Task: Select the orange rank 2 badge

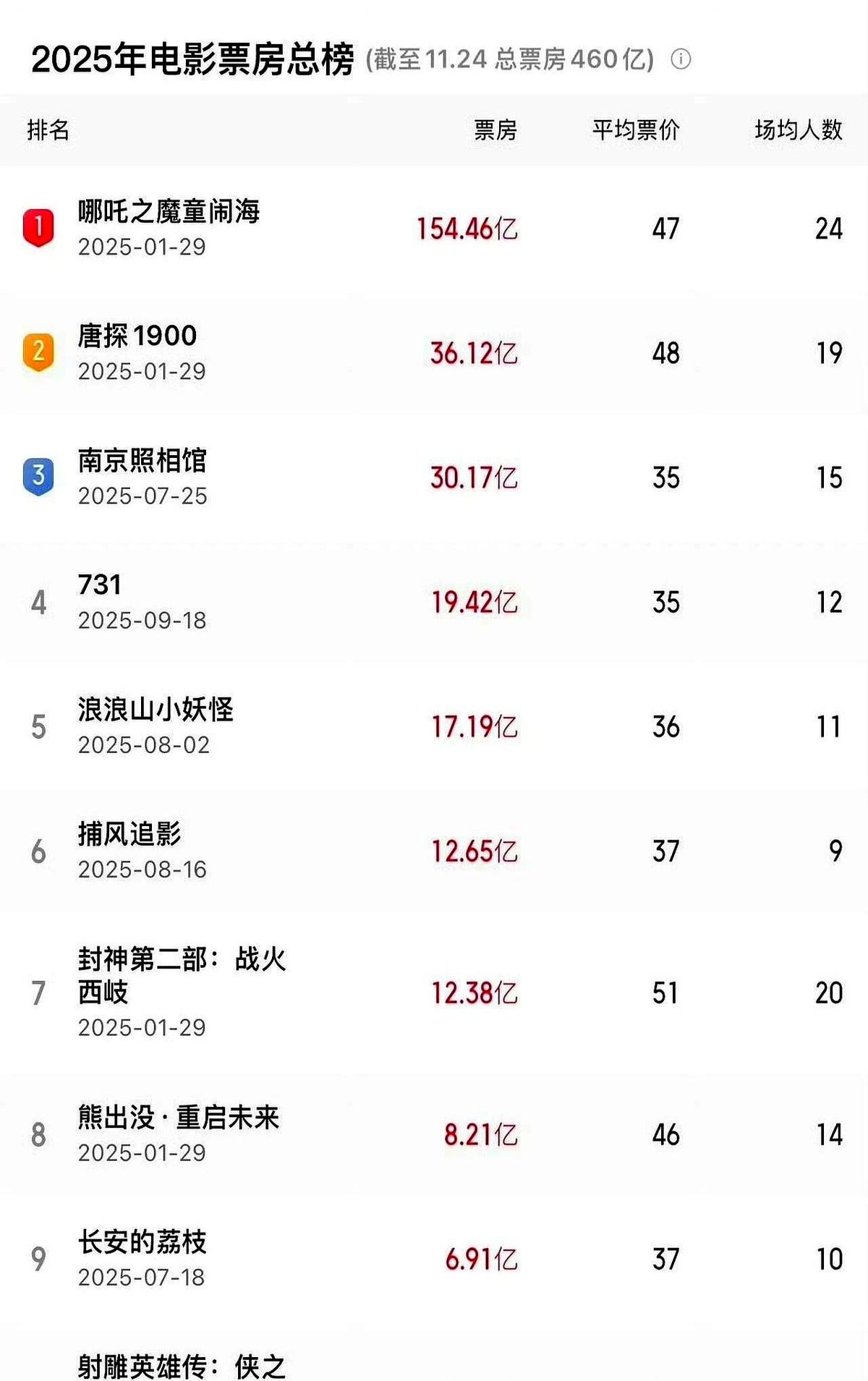Action: pos(38,352)
